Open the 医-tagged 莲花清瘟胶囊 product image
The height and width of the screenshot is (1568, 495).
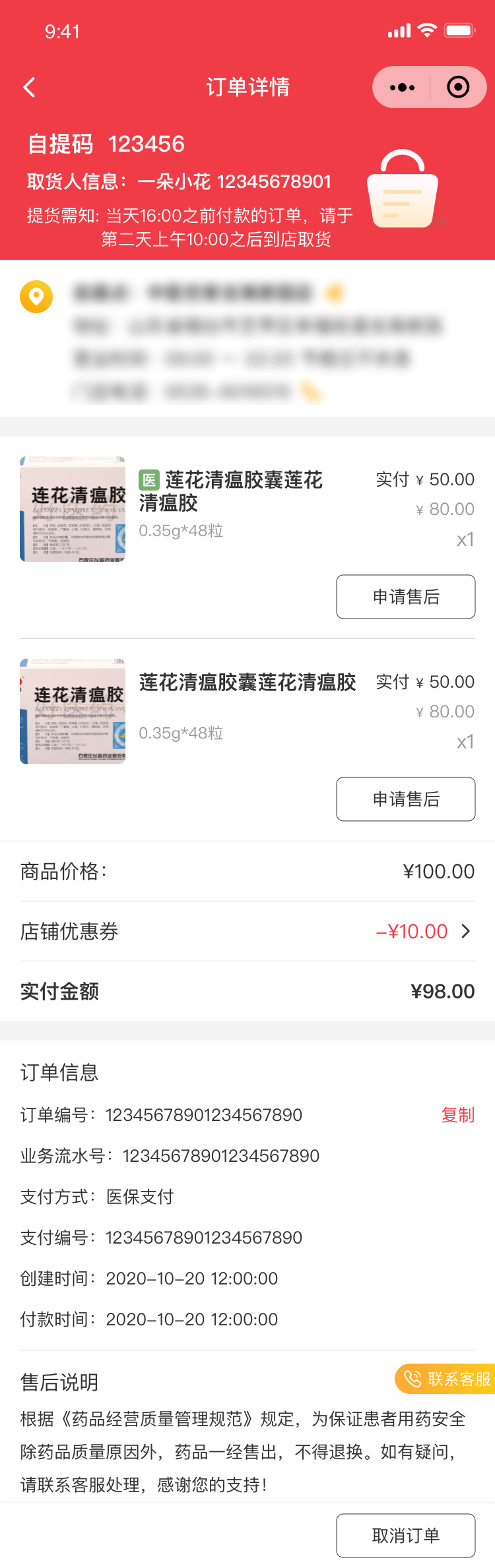click(73, 509)
